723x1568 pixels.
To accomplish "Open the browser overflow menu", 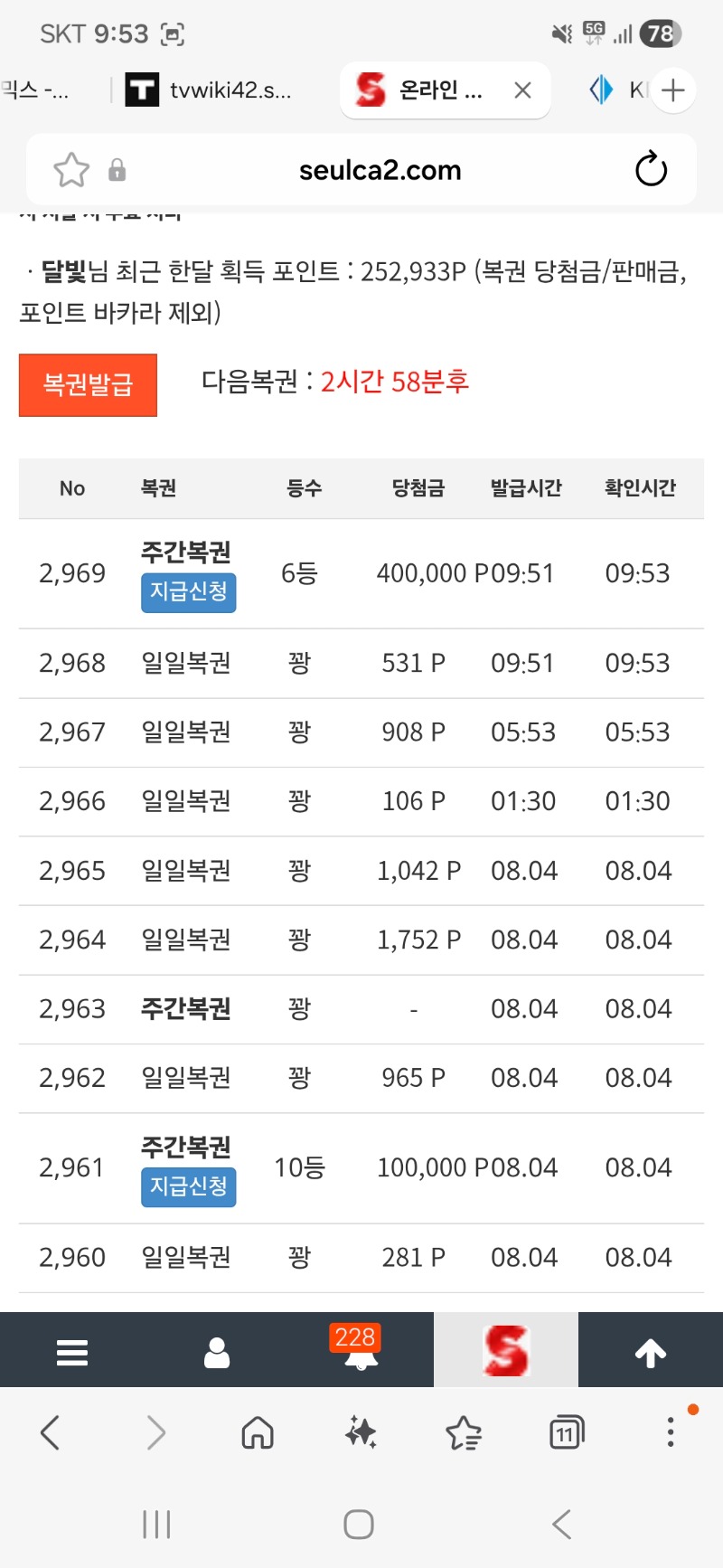I will (671, 1432).
